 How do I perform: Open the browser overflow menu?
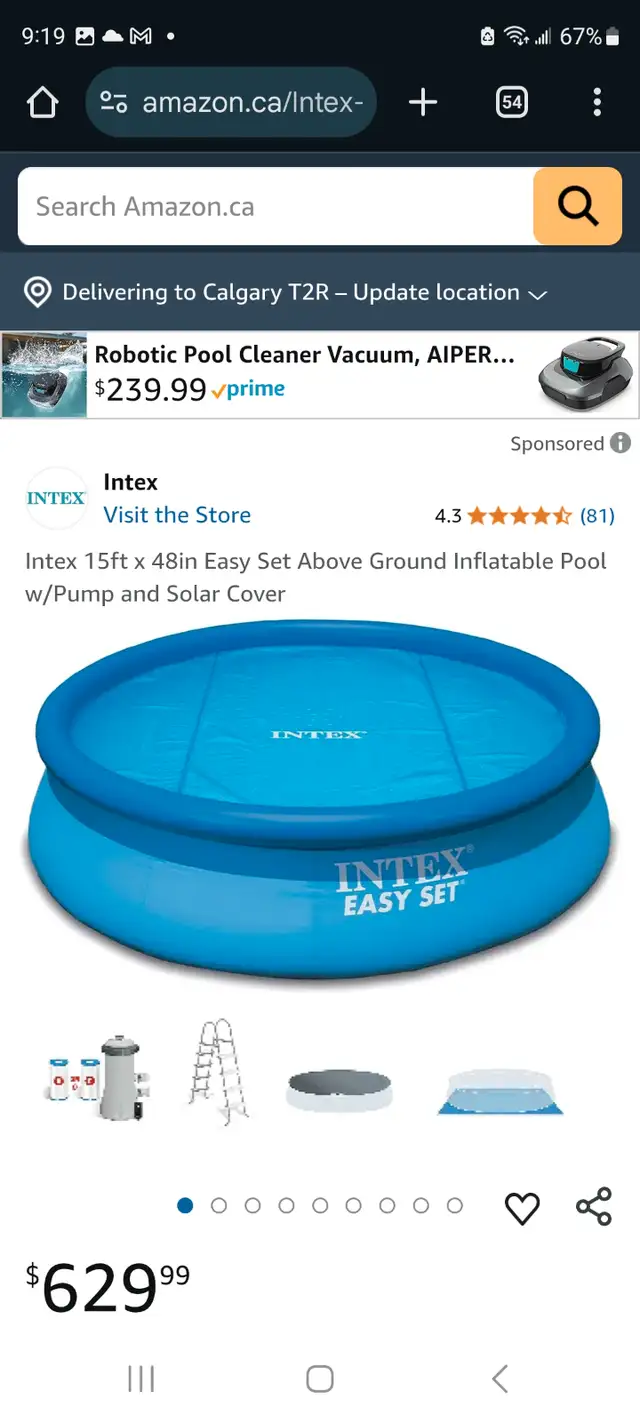pos(597,102)
